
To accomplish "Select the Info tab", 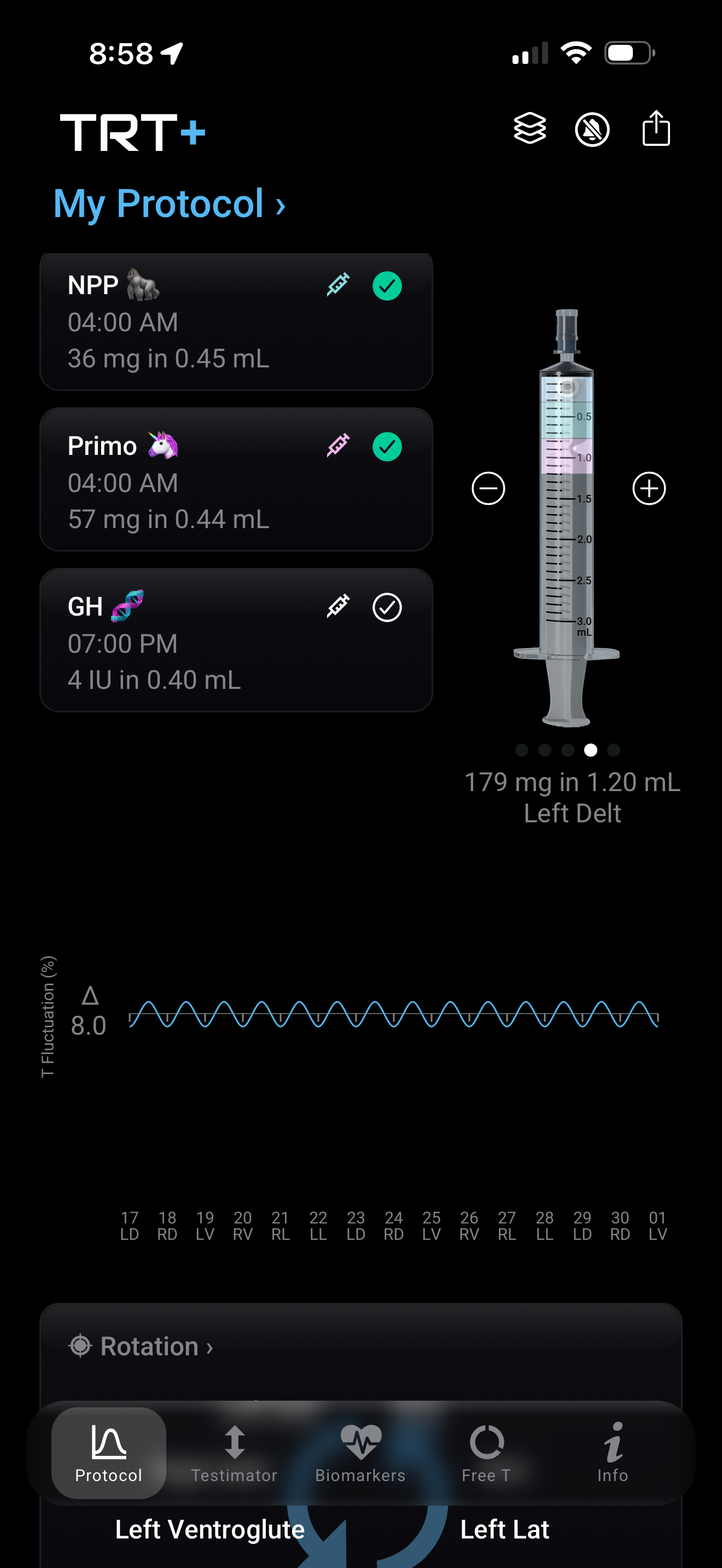I will 613,1452.
